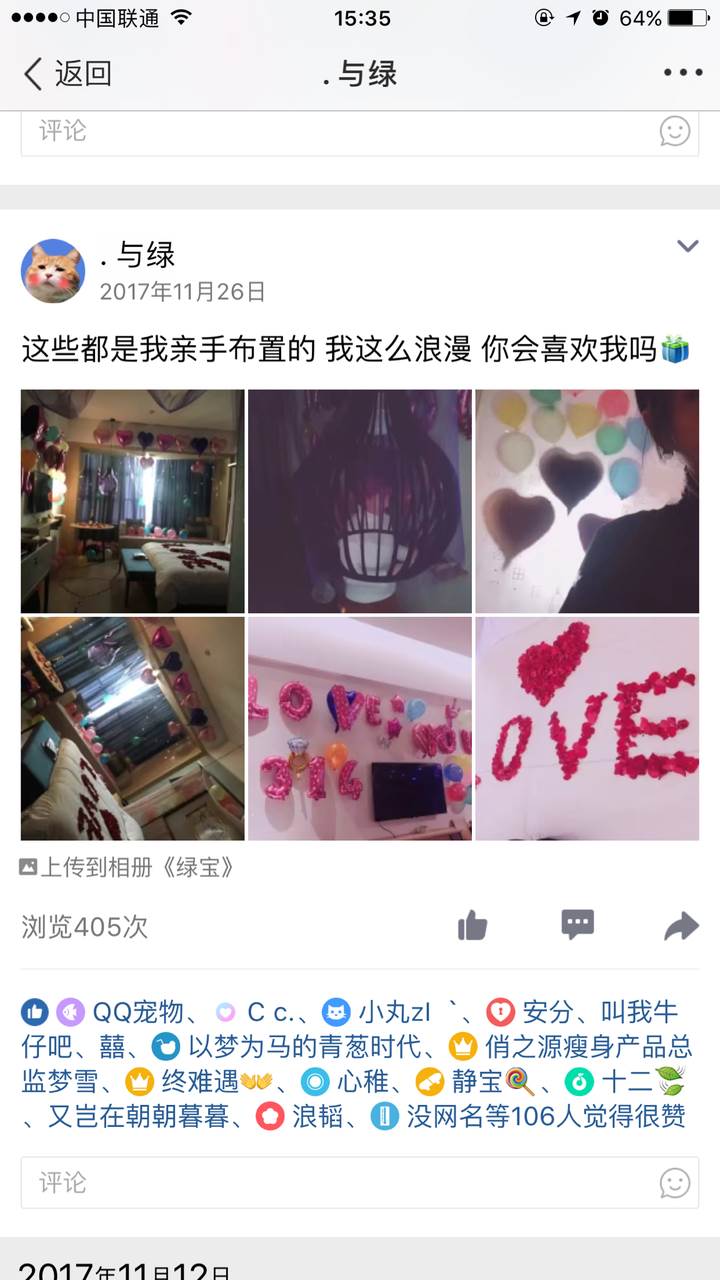
Task: Open the three-dot overflow menu
Action: coord(683,73)
